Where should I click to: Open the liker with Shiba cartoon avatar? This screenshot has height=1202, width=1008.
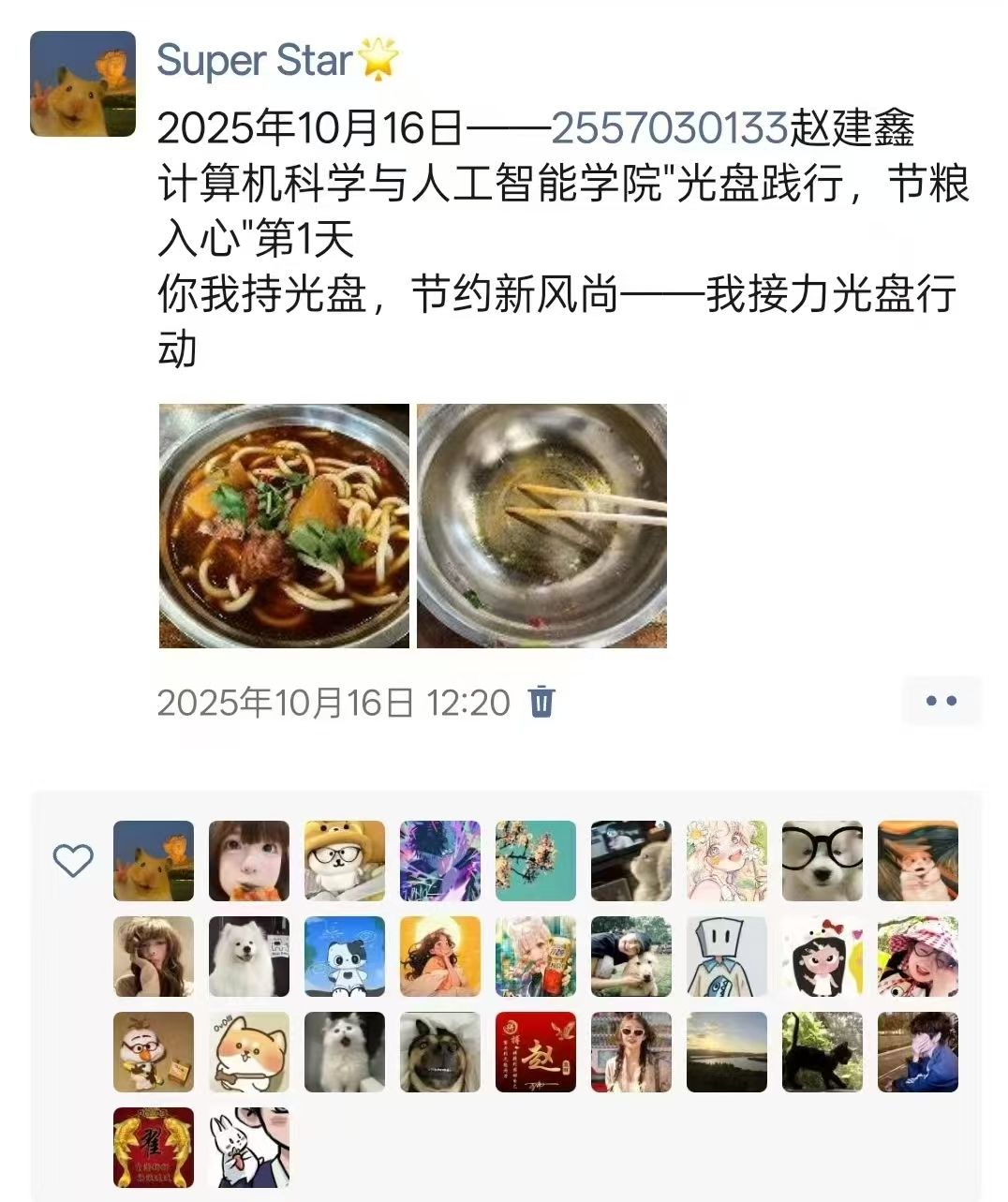pyautogui.click(x=248, y=1051)
